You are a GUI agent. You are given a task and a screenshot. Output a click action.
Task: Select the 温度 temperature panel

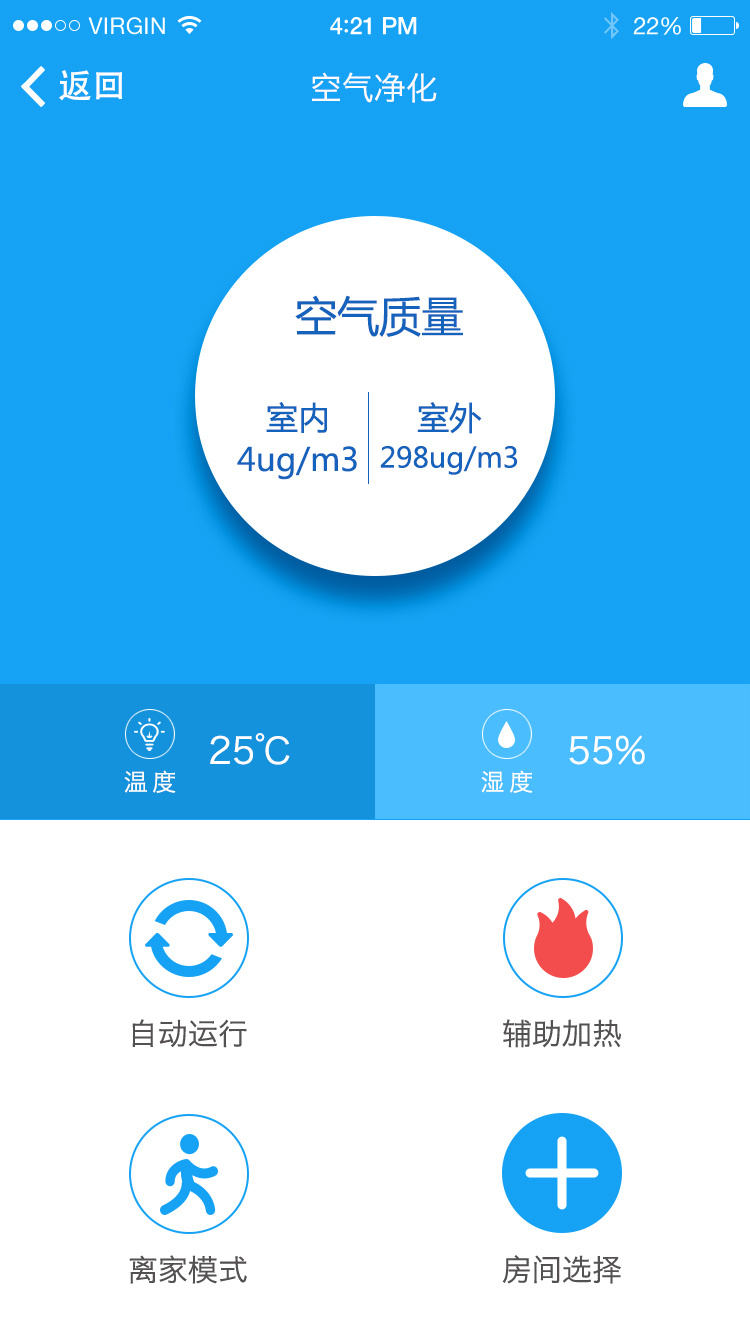188,752
